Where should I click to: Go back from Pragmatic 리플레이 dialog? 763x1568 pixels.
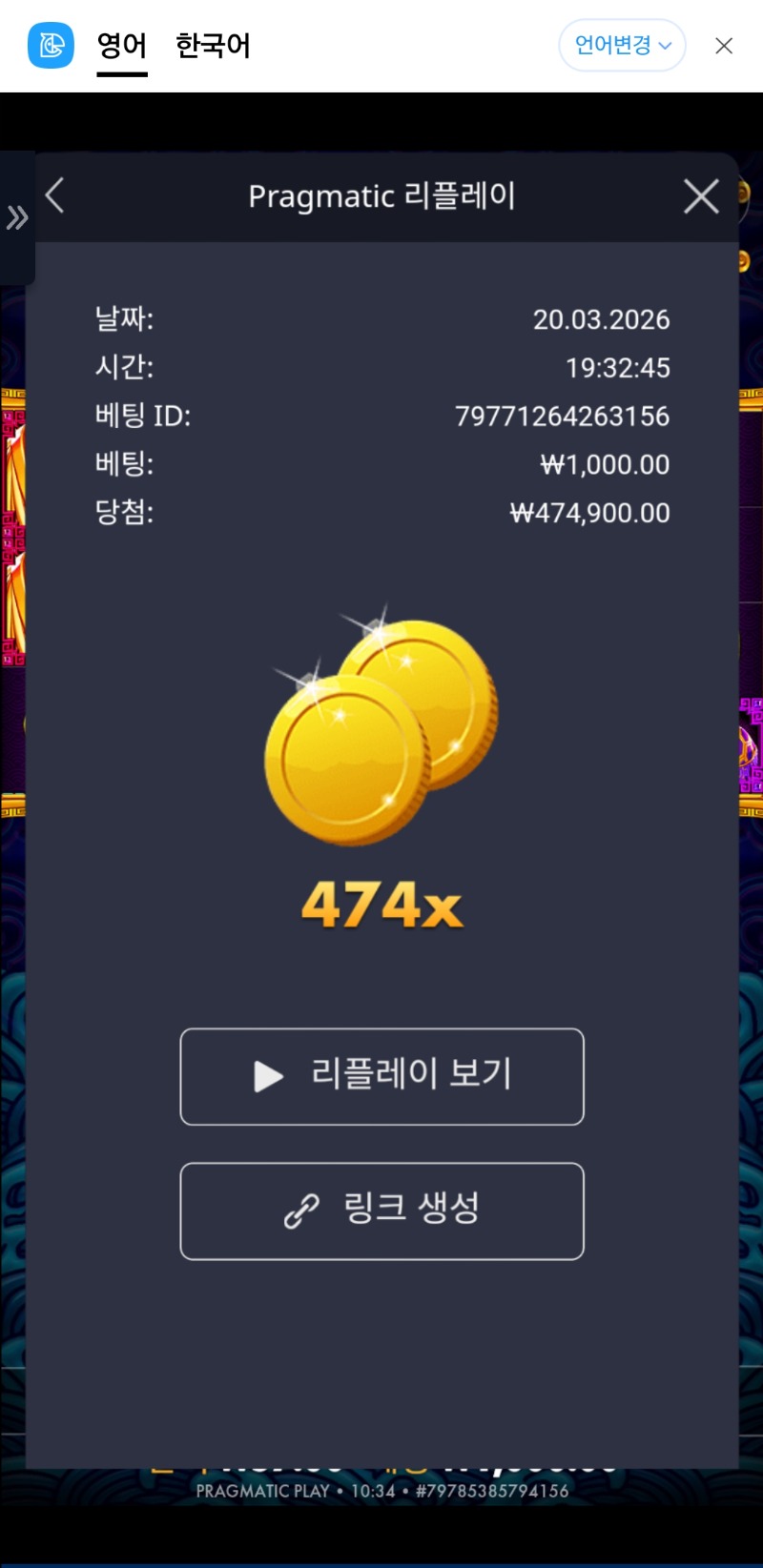(55, 196)
